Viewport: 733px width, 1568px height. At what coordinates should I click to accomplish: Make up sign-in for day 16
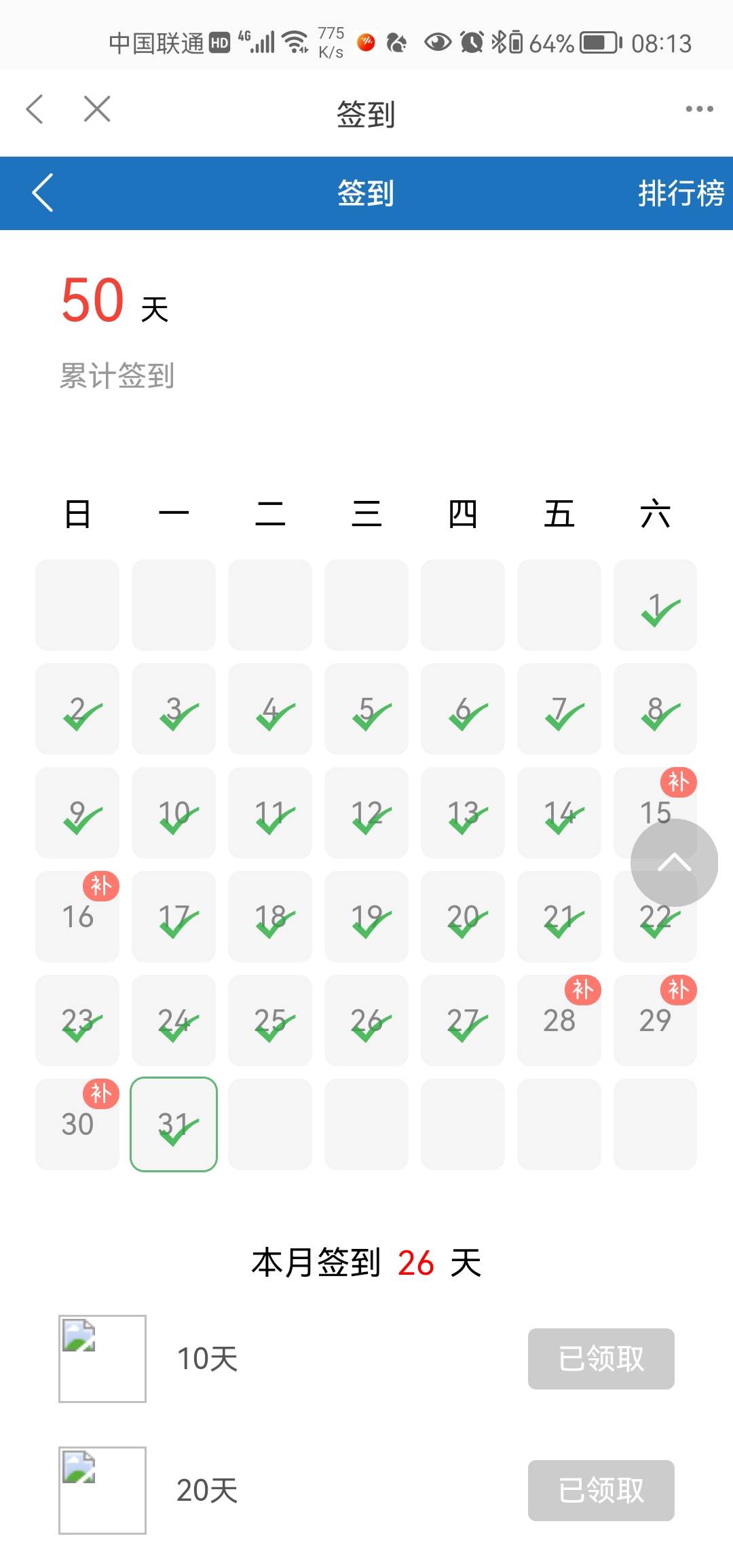pyautogui.click(x=77, y=916)
